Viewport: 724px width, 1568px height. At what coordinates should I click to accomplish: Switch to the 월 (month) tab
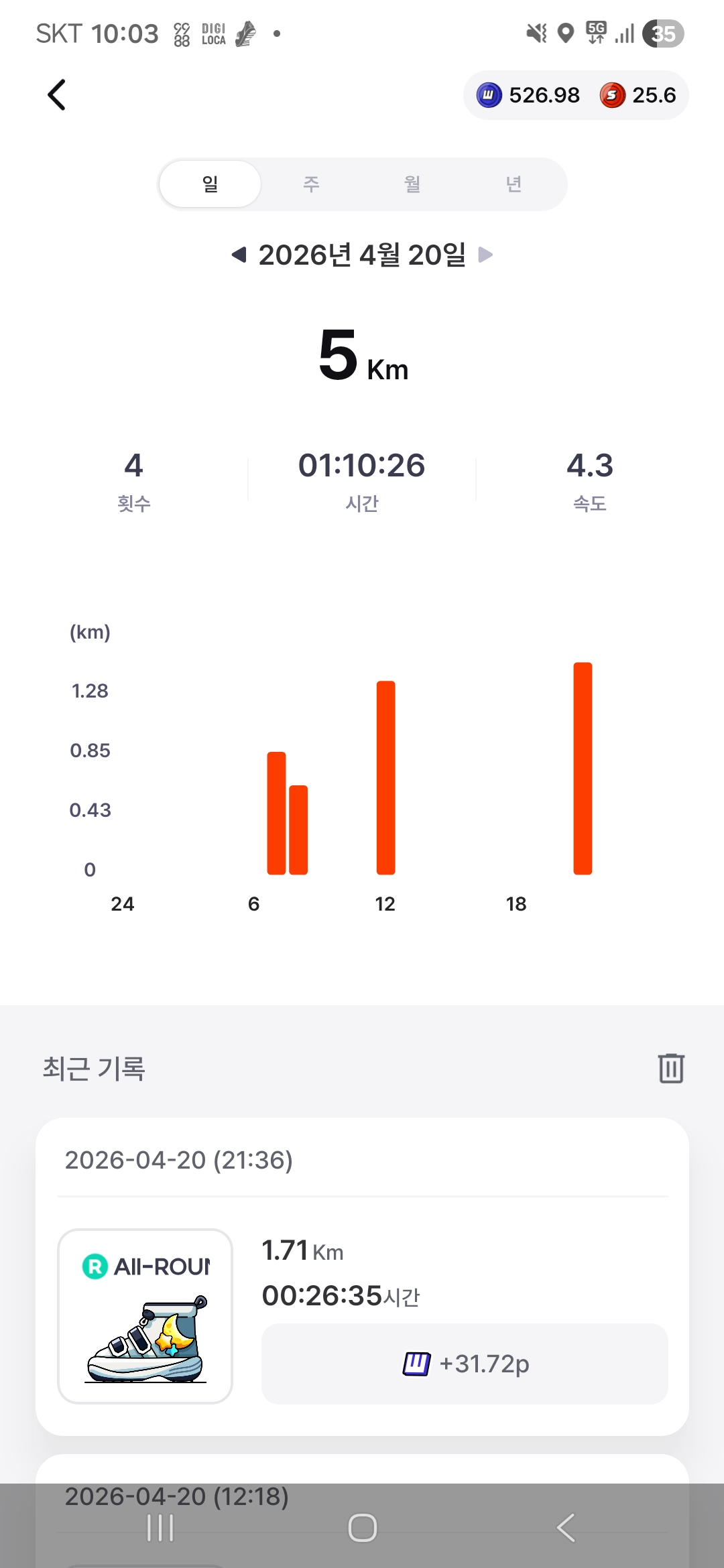[412, 184]
